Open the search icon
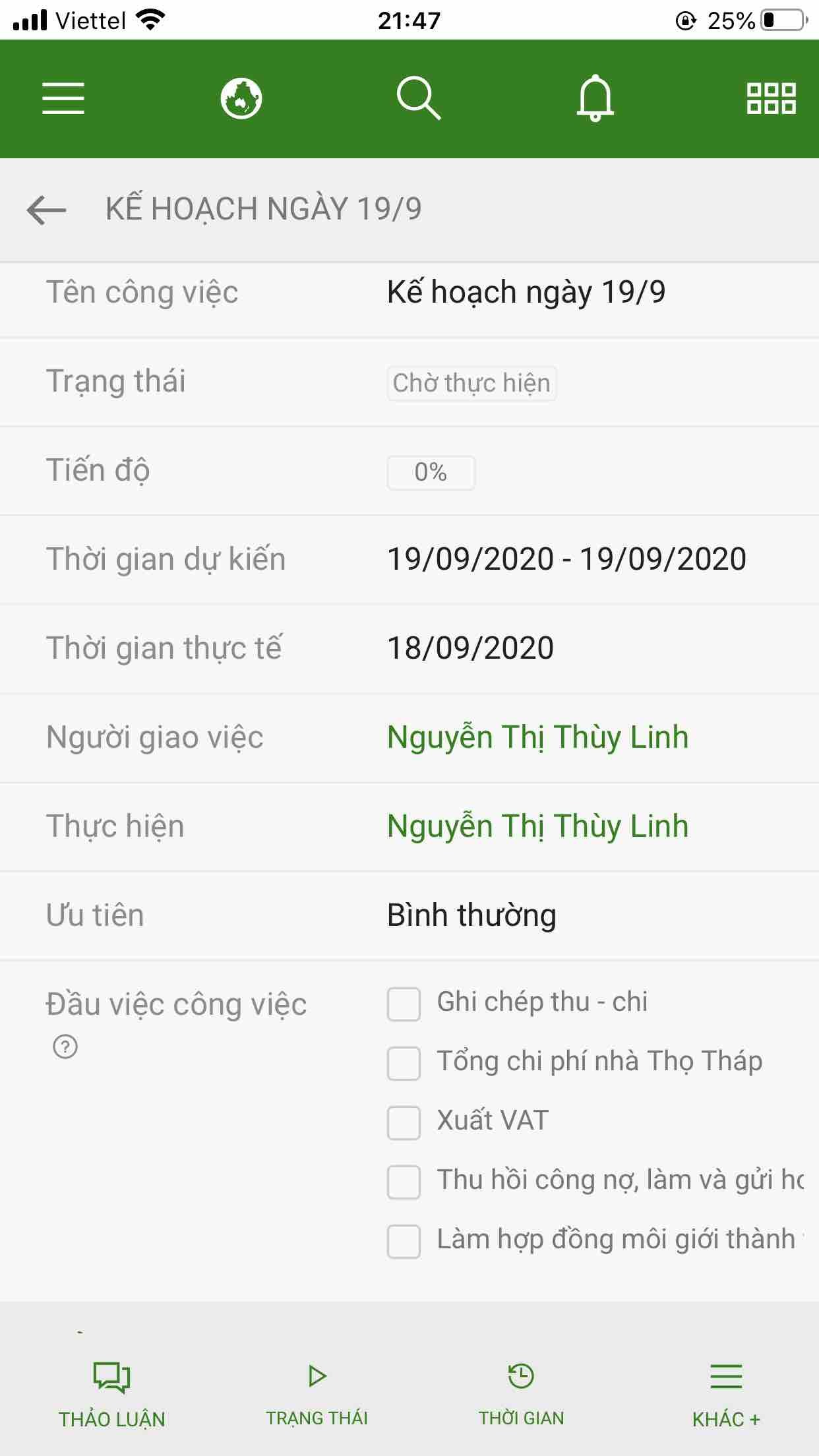The height and width of the screenshot is (1456, 819). (418, 99)
